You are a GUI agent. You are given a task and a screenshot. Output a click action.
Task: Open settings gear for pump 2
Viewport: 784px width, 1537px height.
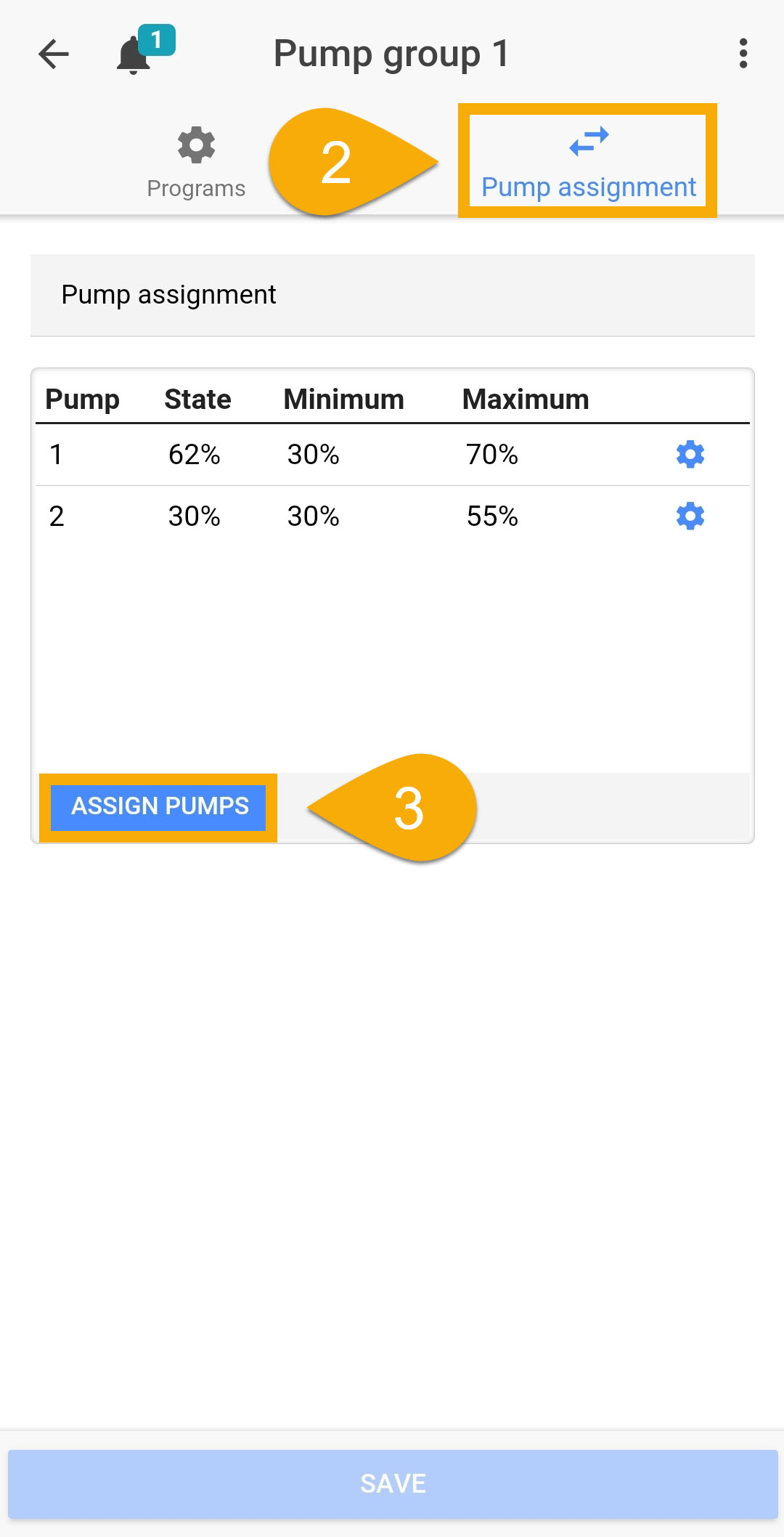690,516
